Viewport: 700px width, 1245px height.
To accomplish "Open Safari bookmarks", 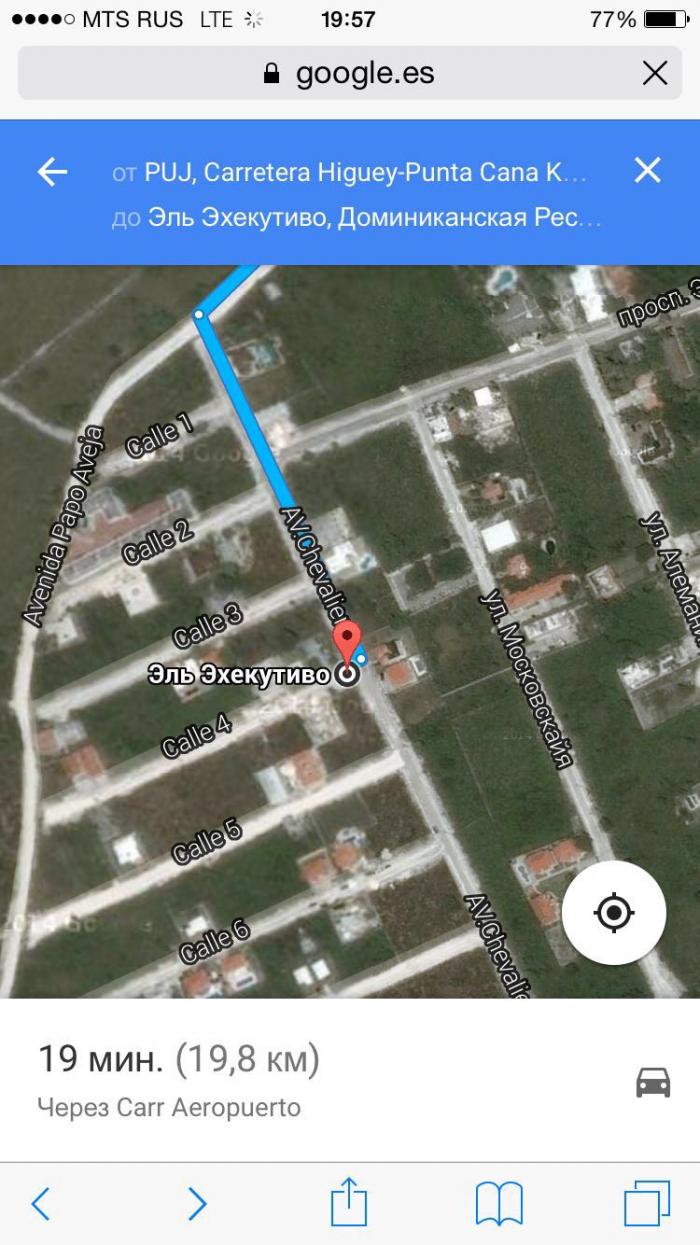I will click(x=499, y=1203).
